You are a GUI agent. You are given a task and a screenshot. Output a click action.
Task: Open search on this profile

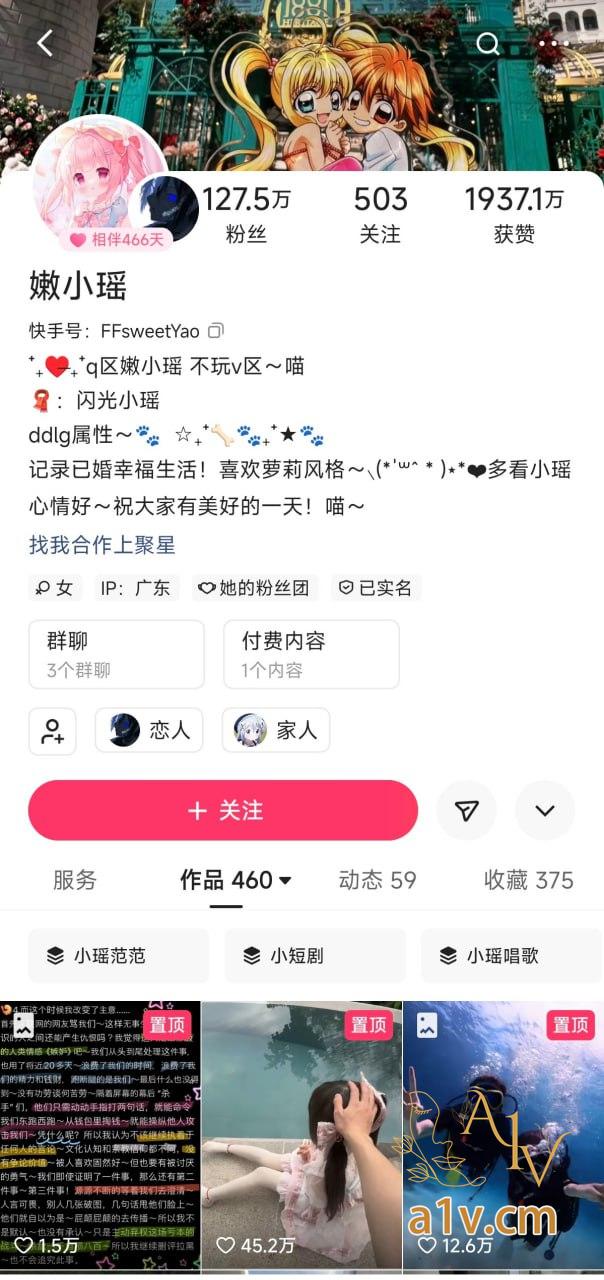pyautogui.click(x=488, y=43)
